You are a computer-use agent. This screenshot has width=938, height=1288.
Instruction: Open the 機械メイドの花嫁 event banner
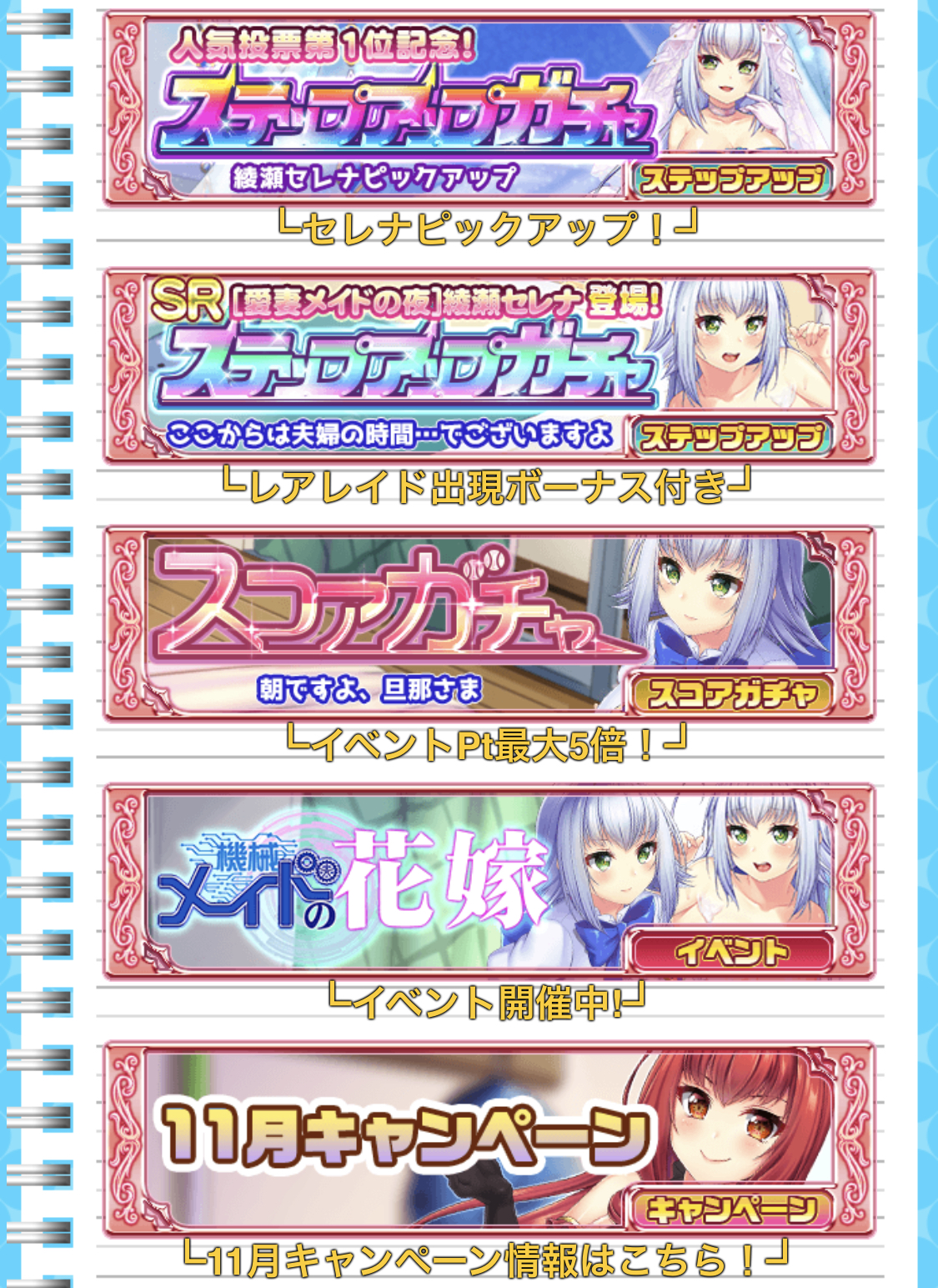(x=489, y=881)
